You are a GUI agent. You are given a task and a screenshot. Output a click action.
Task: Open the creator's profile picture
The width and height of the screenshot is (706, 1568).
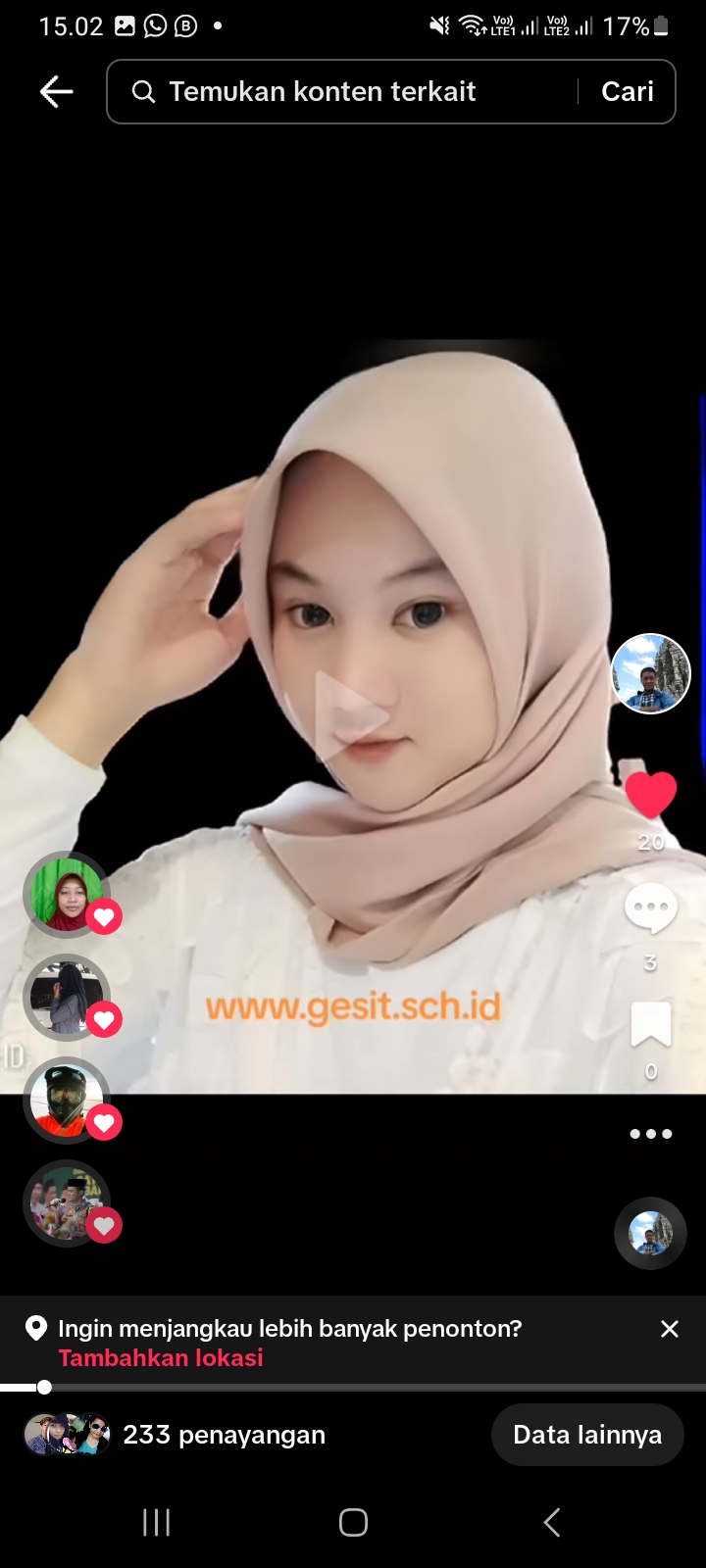[650, 673]
